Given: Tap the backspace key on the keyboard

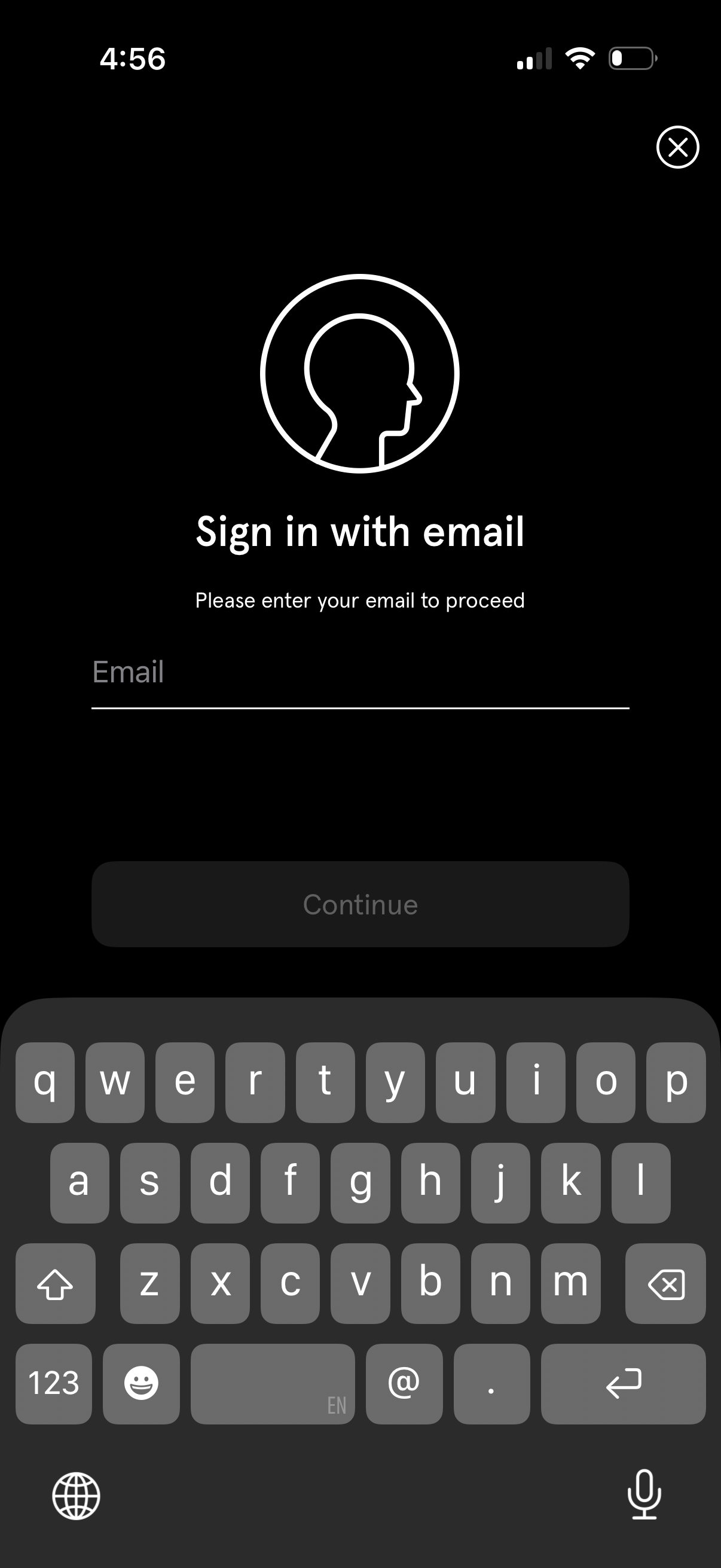Looking at the screenshot, I should pos(665,1284).
